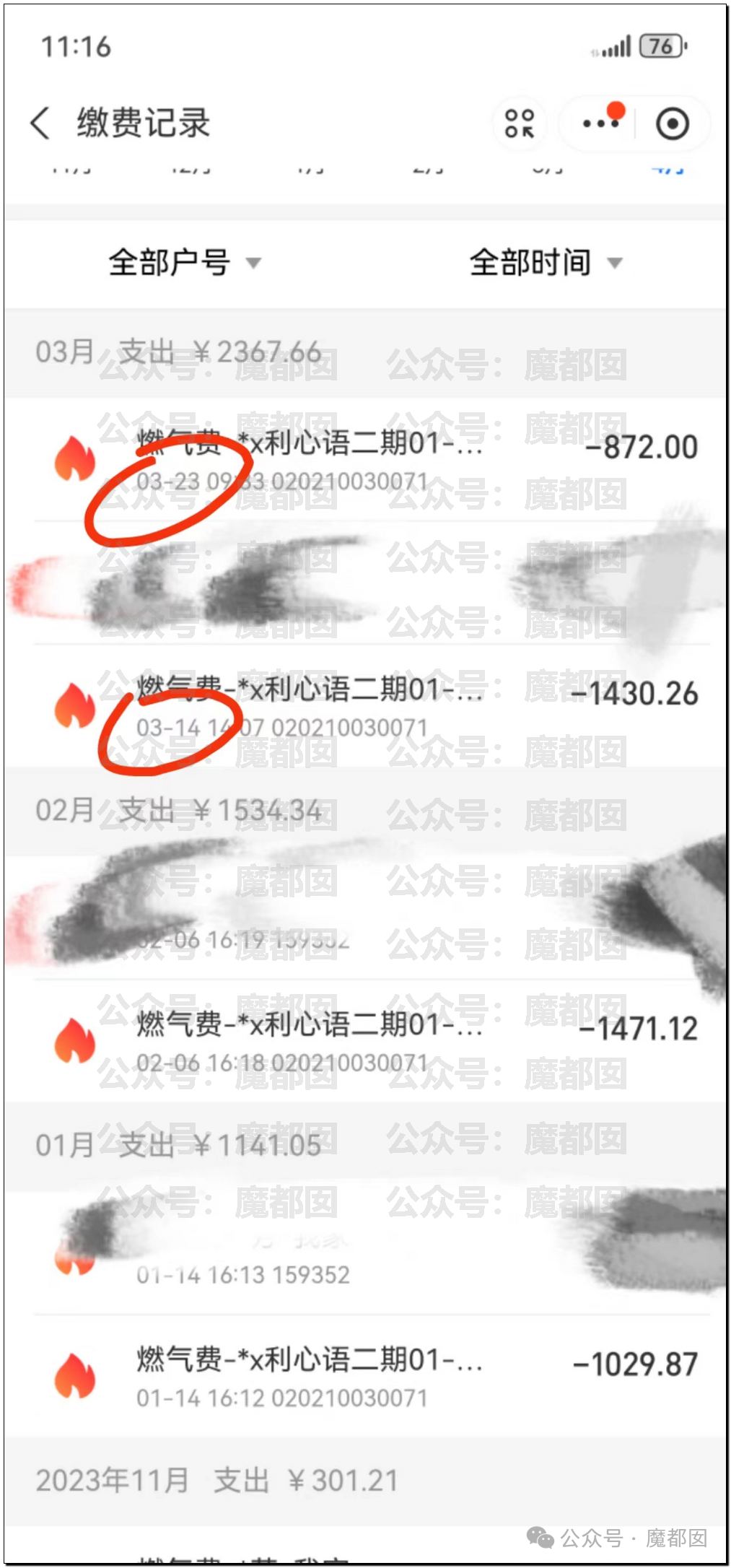Open the three-dot more menu

coord(600,124)
